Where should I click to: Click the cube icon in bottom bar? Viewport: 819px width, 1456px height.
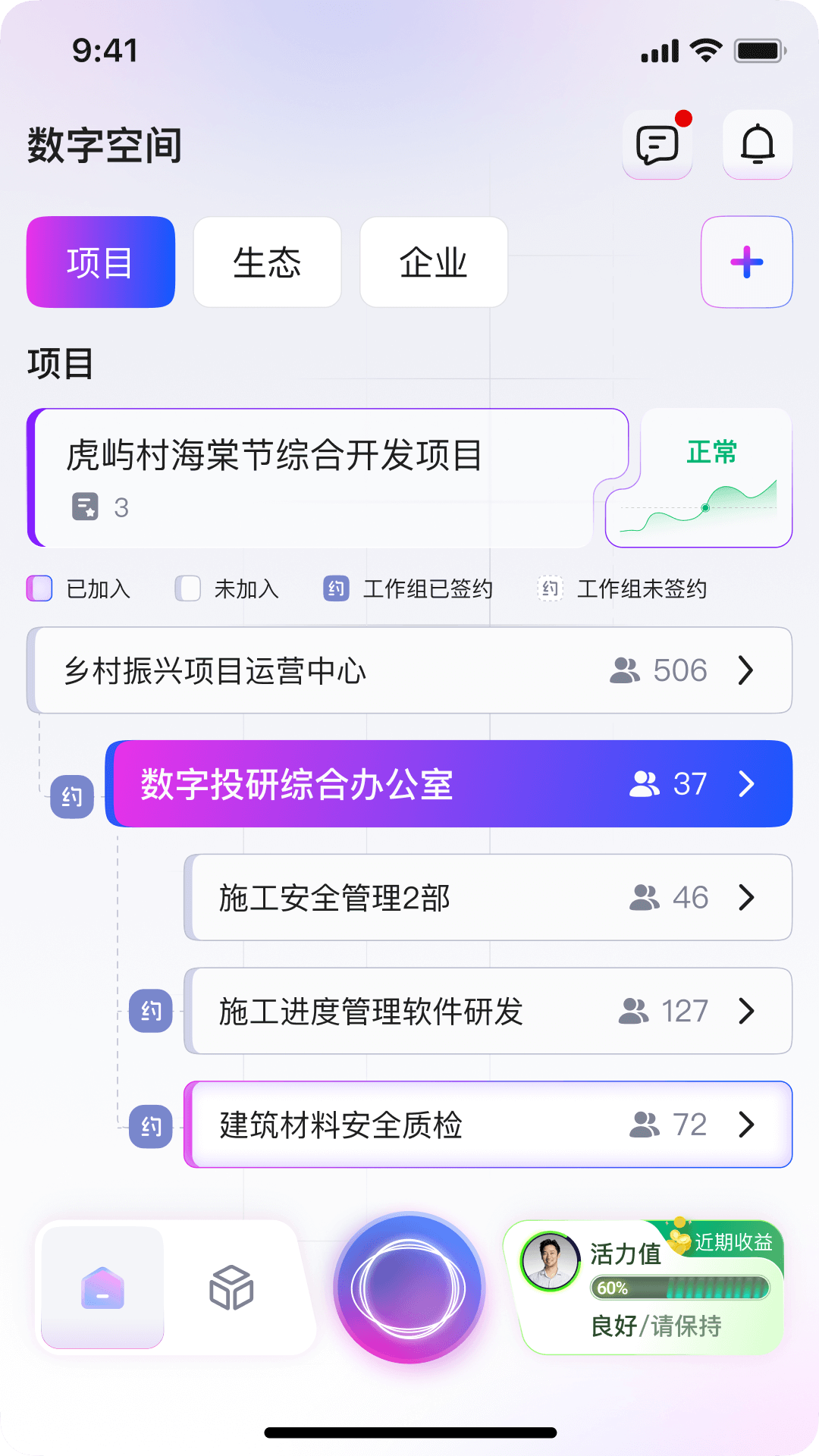[x=231, y=1287]
